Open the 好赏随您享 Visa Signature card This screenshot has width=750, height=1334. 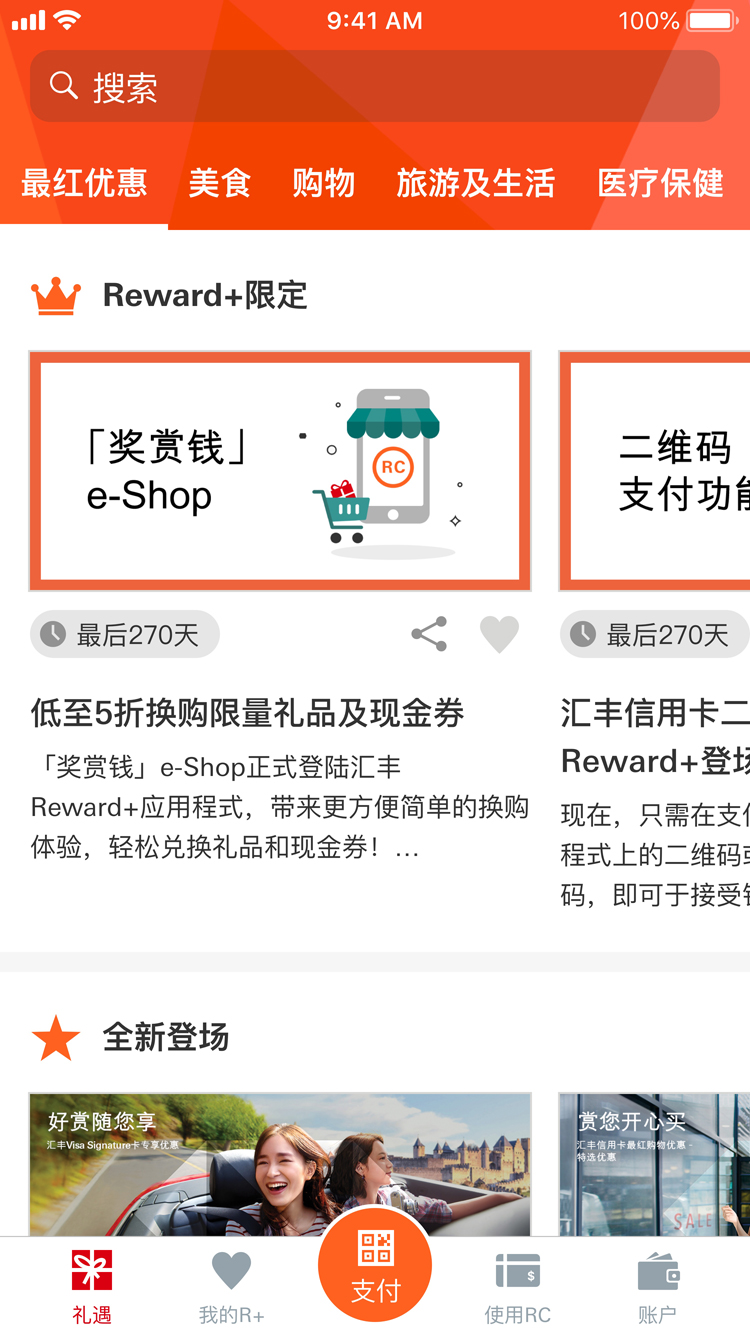[x=280, y=1164]
